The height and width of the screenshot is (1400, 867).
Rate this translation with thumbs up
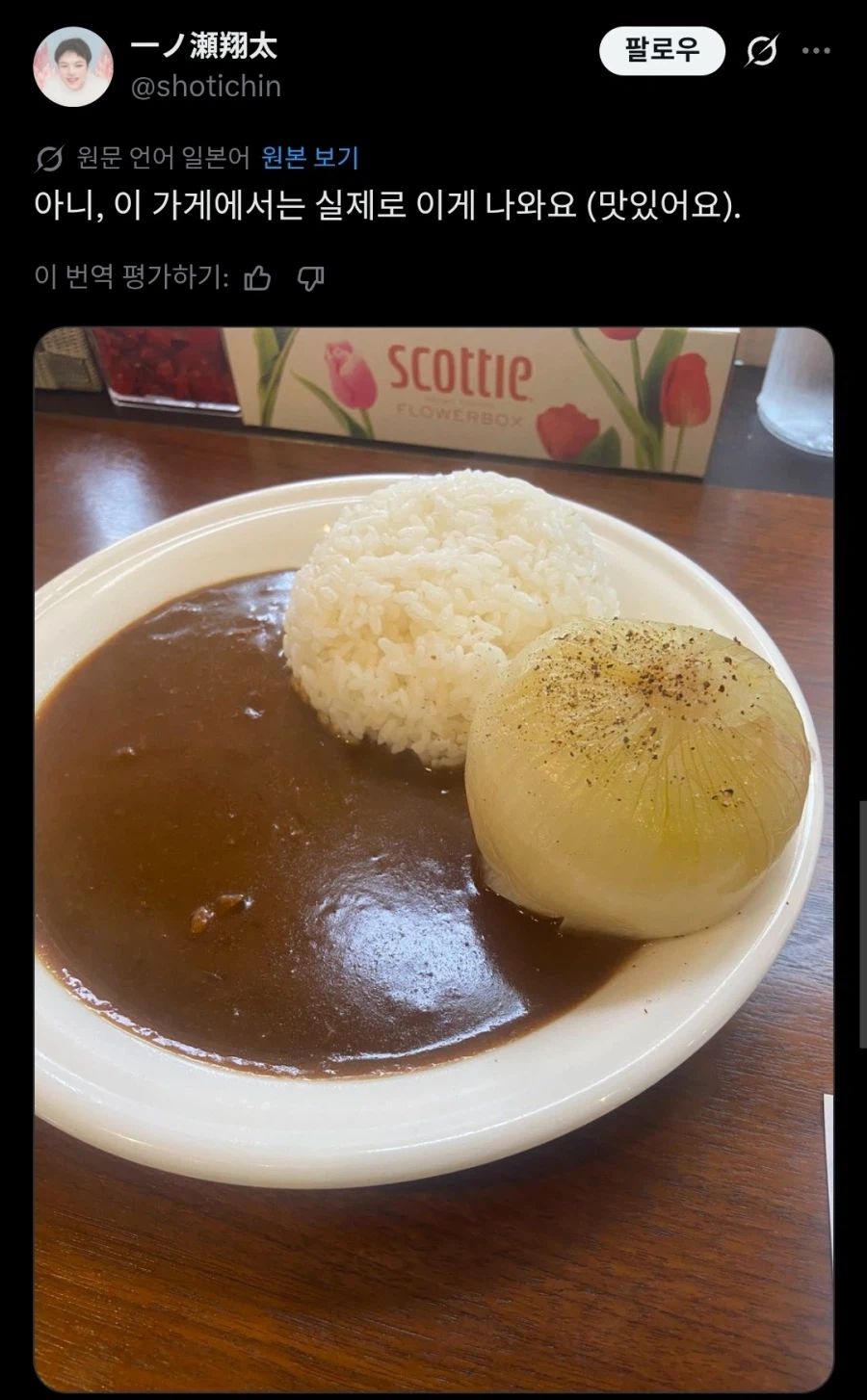tap(257, 278)
